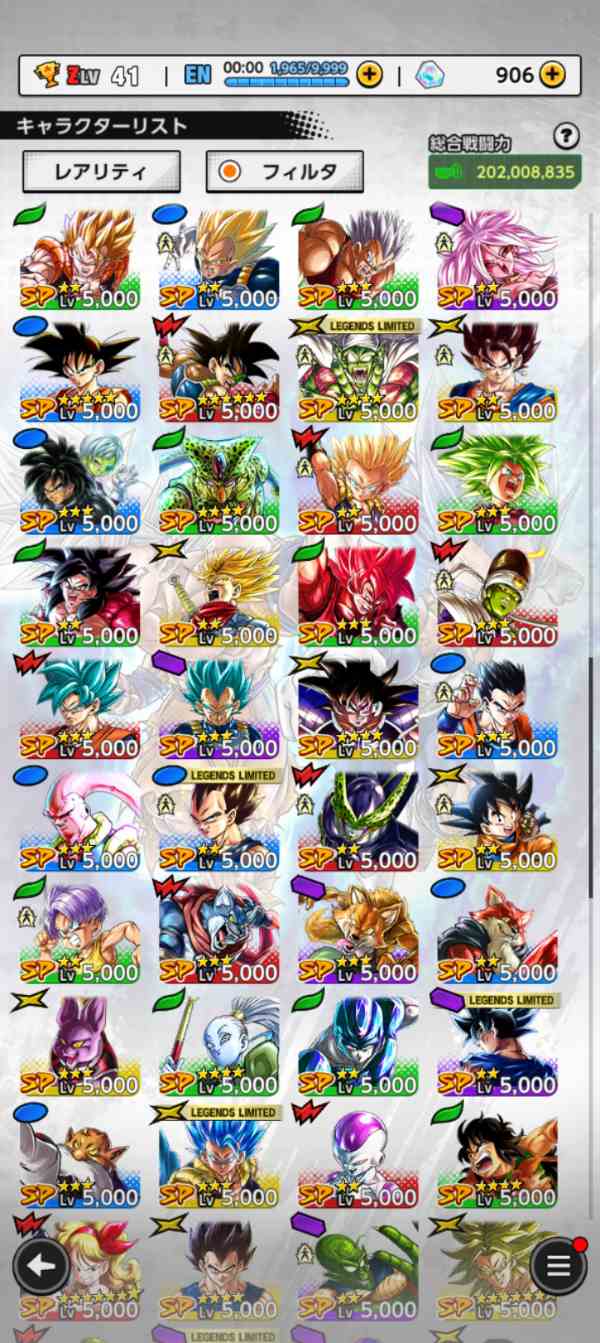Open the フィルタ filter button
Screen dimensions: 600x1343
point(285,171)
